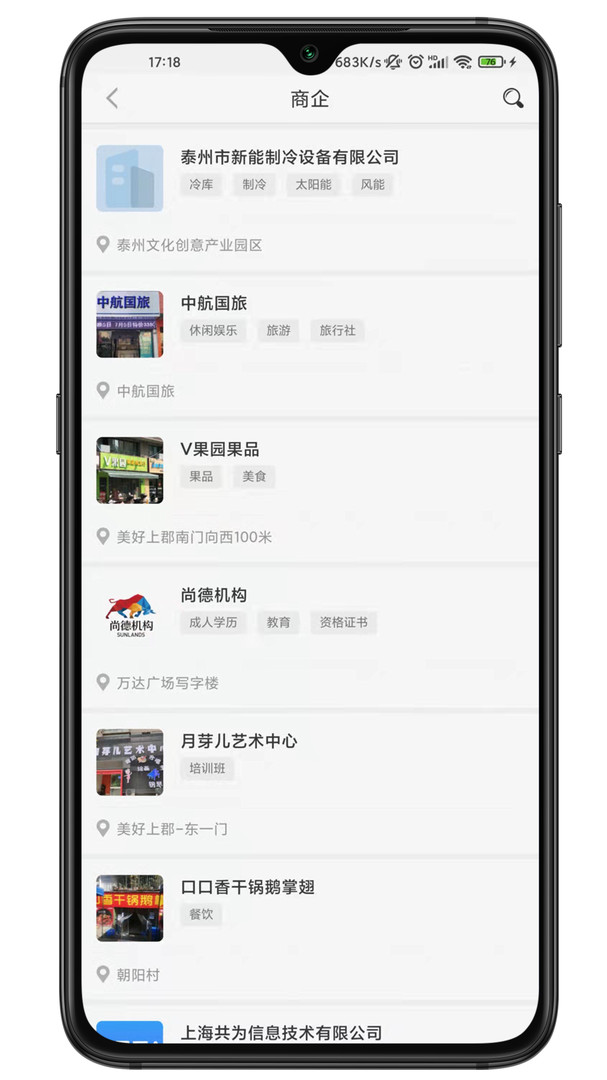Open the 中航国旅 business entry
The height and width of the screenshot is (1080, 607).
pyautogui.click(x=310, y=346)
